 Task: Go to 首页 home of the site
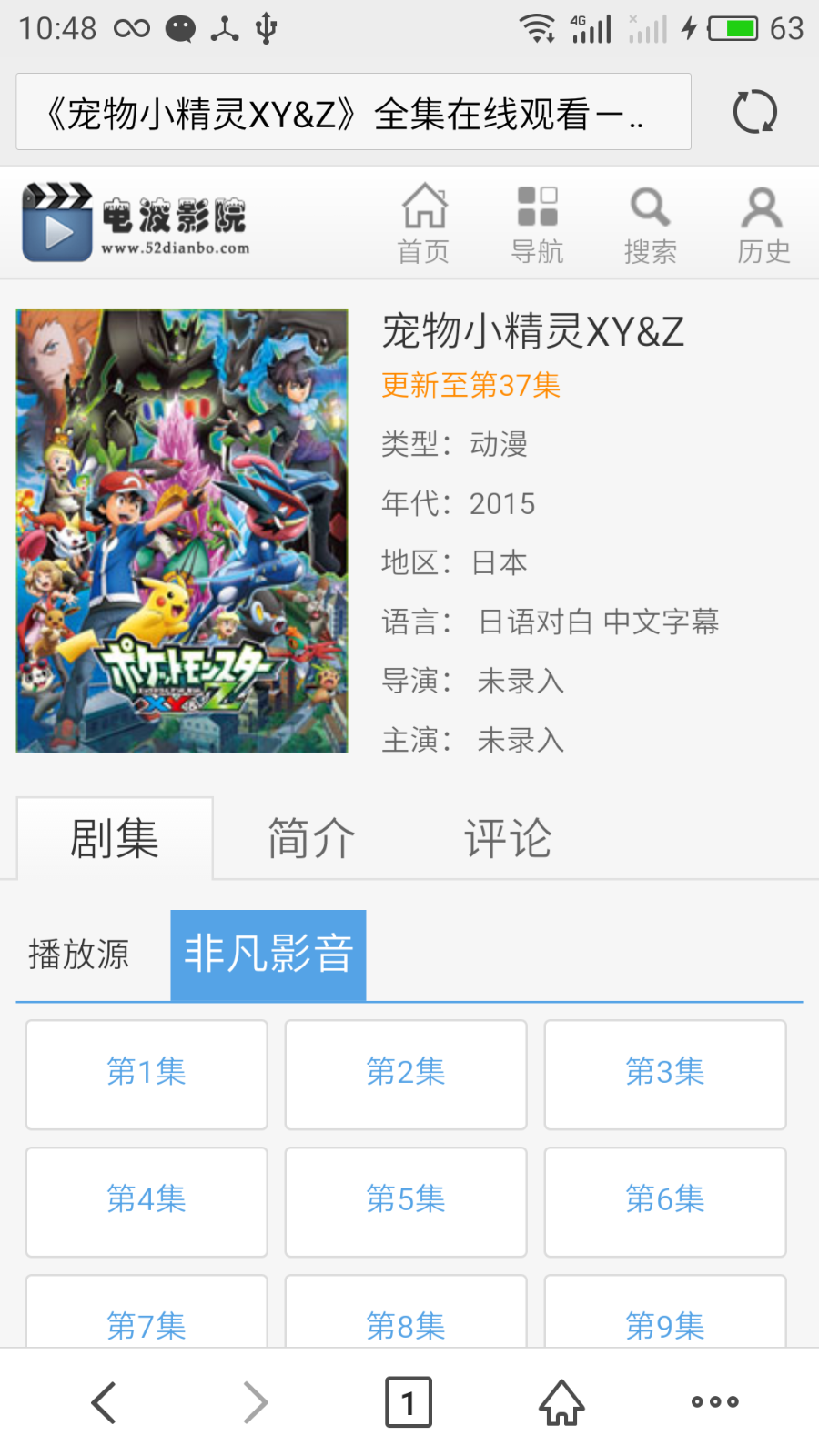click(424, 224)
